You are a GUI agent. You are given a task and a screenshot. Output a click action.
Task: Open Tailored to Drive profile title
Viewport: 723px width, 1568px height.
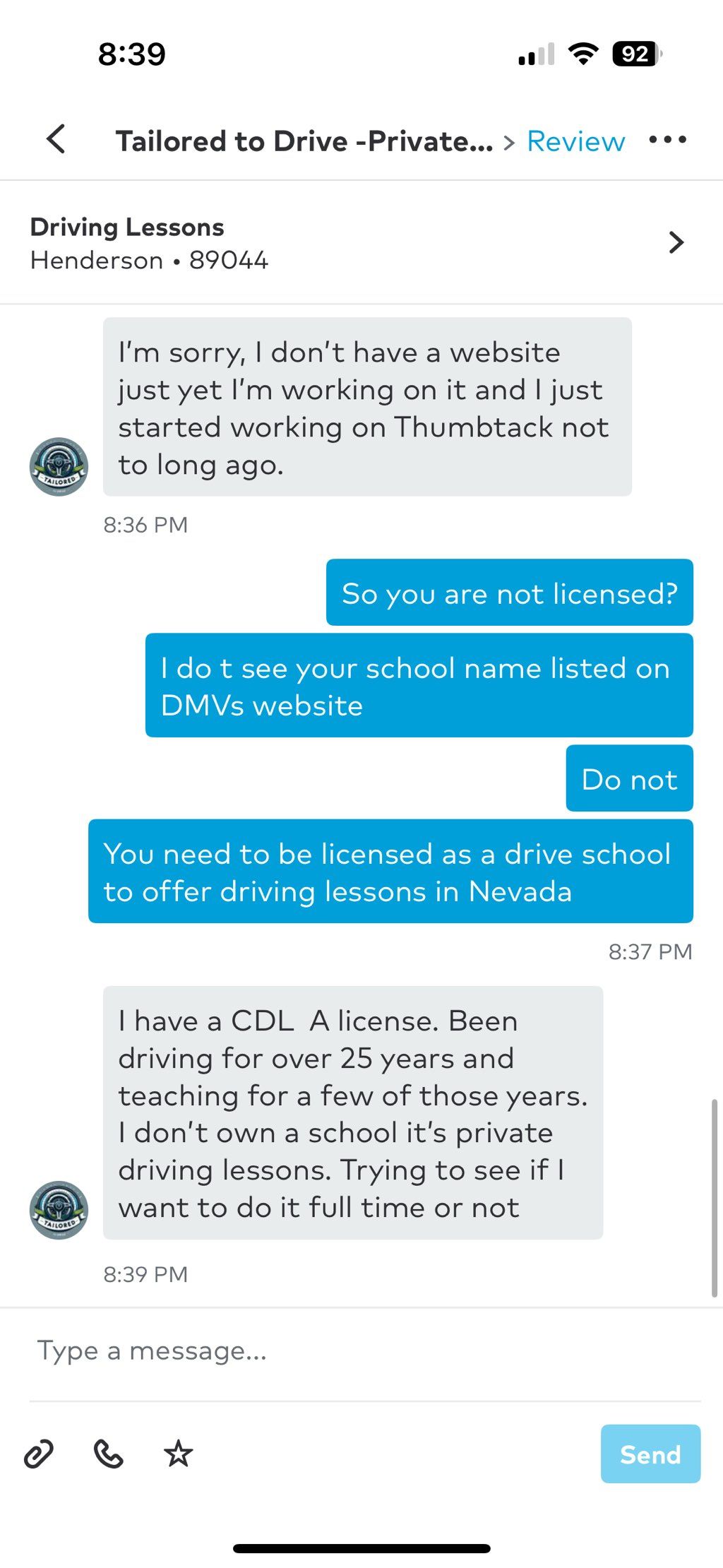point(304,141)
